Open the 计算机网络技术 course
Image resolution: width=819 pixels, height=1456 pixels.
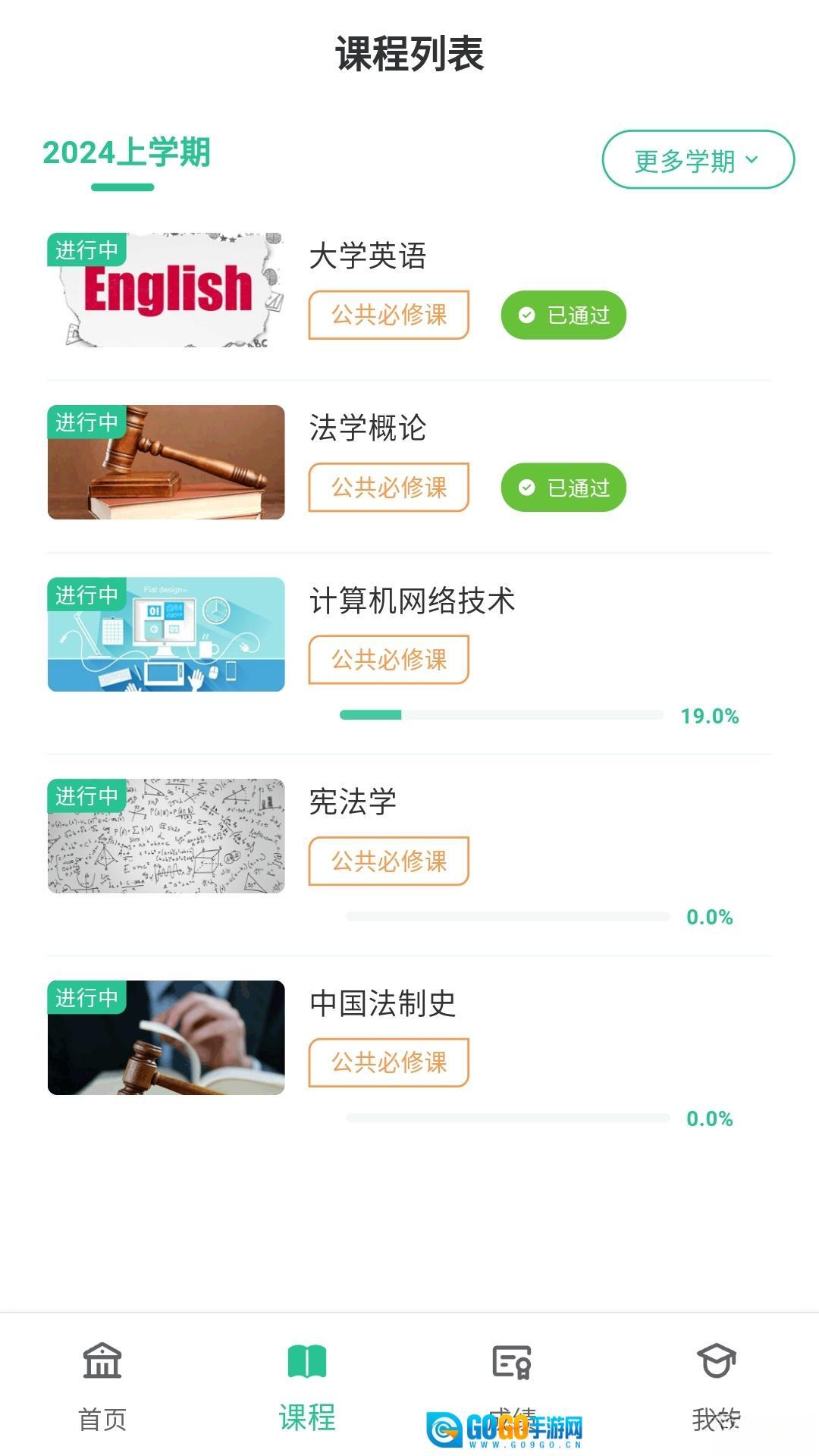point(413,601)
